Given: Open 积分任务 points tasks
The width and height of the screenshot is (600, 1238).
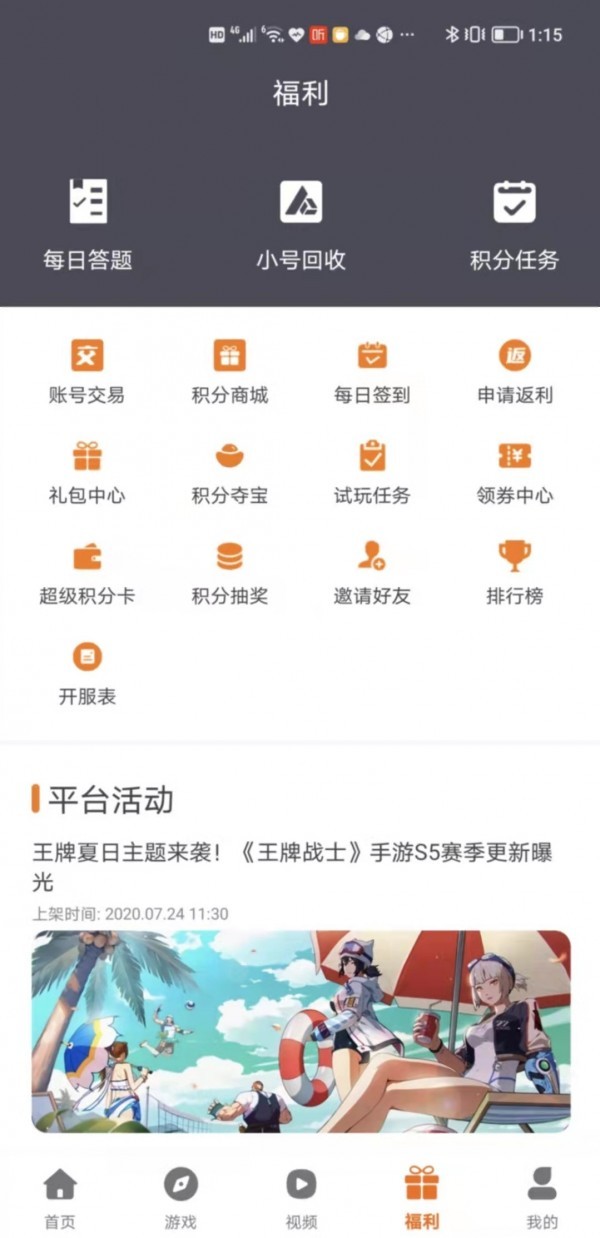Looking at the screenshot, I should point(514,223).
